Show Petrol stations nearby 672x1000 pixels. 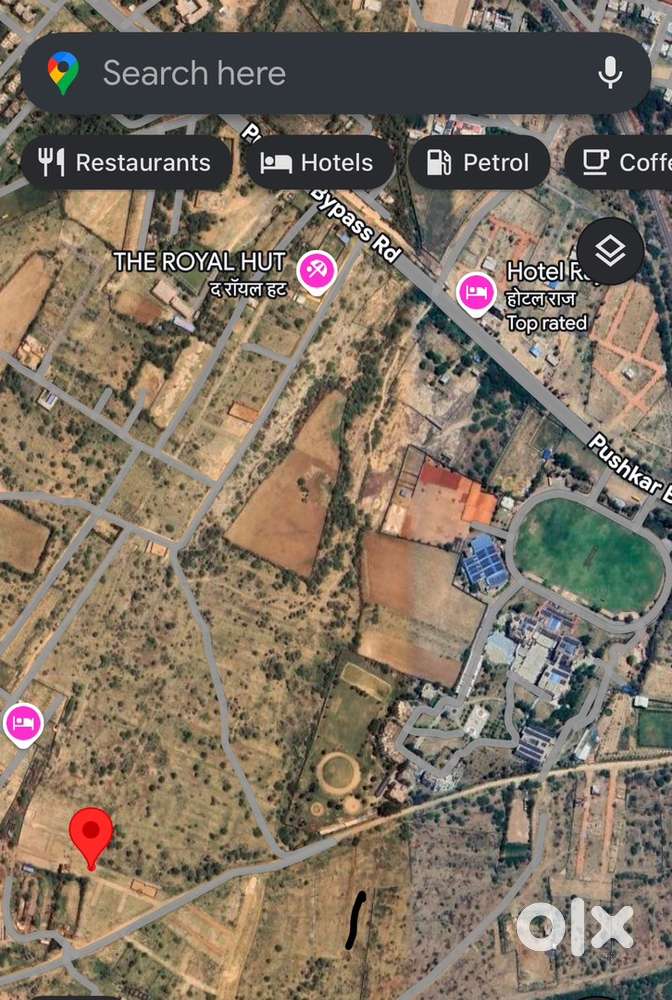click(478, 163)
